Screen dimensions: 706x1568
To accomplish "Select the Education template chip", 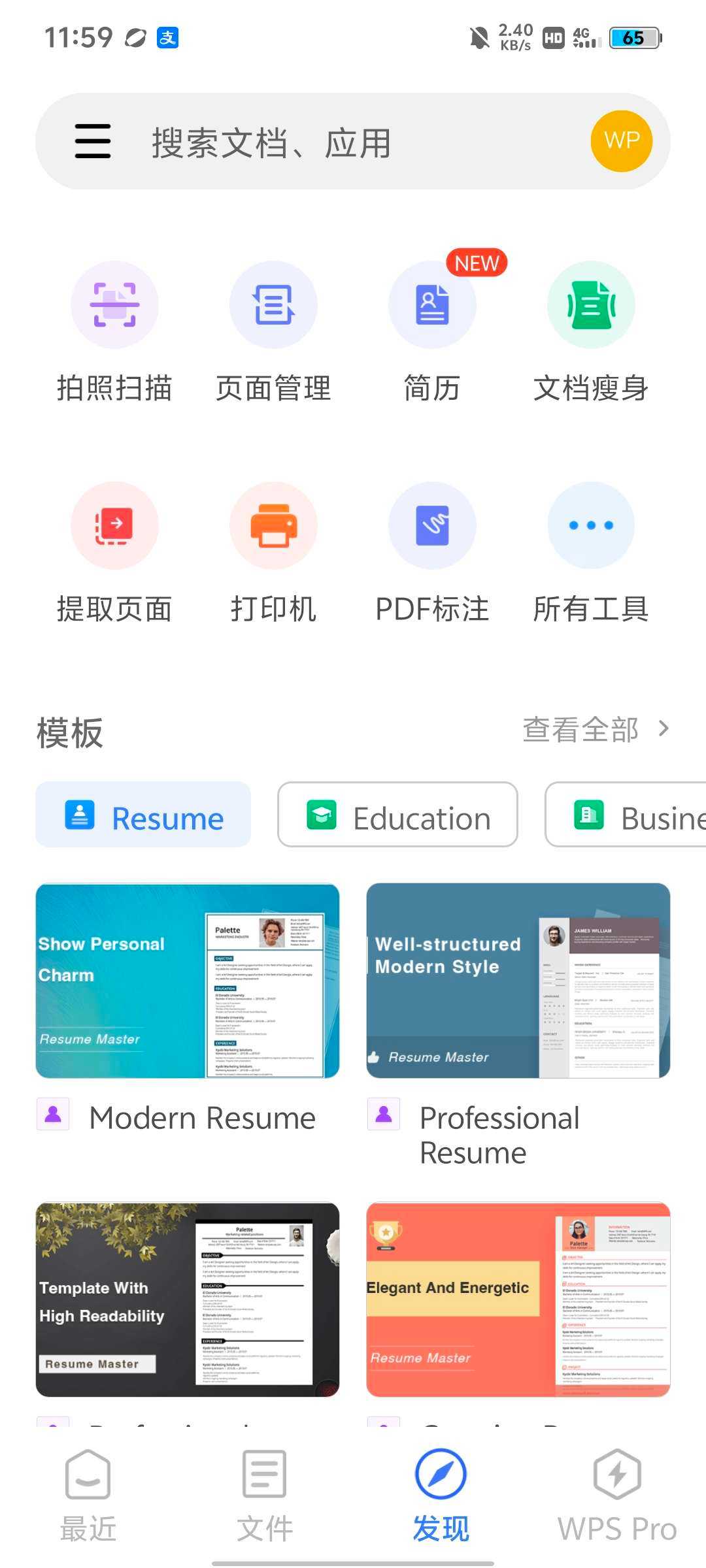I will 397,815.
